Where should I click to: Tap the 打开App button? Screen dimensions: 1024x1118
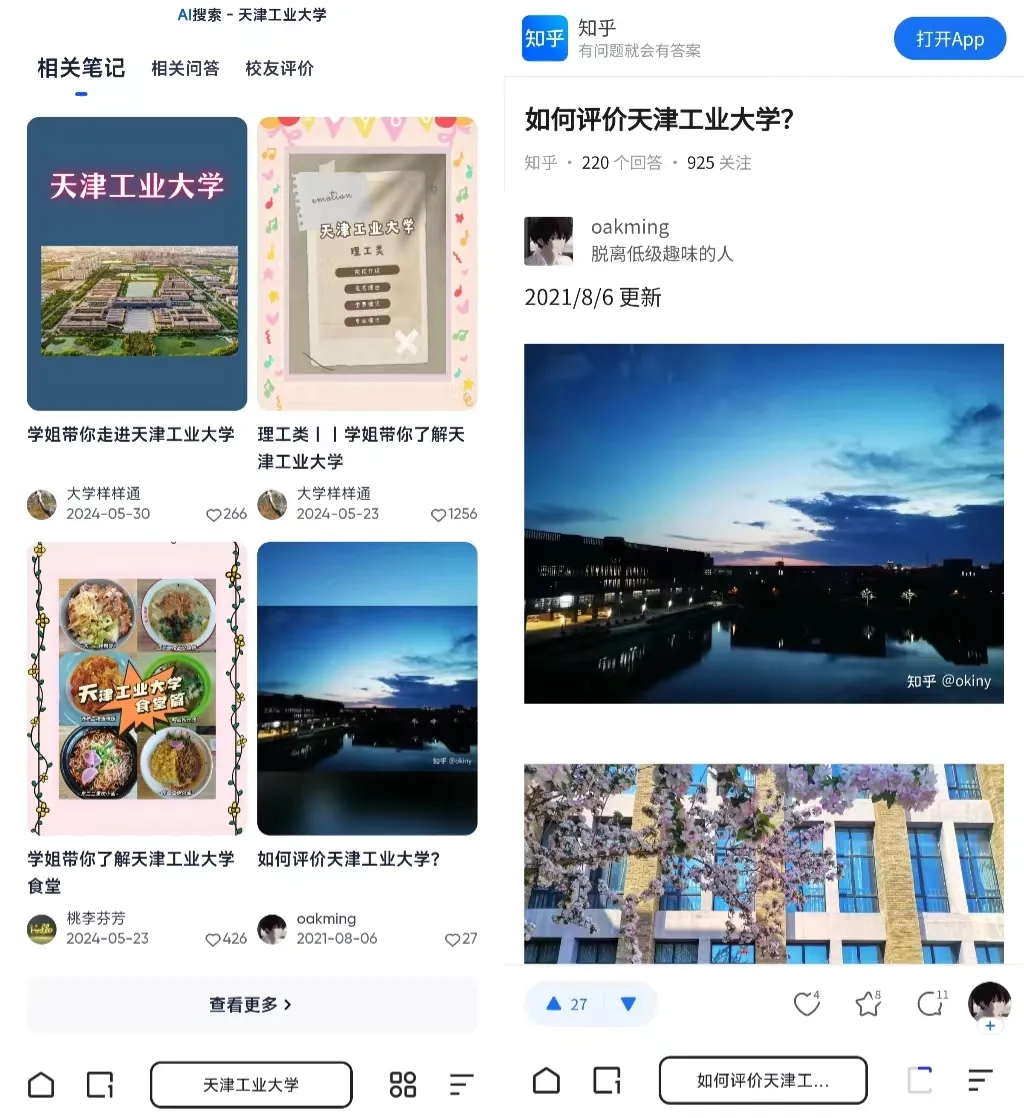(x=949, y=39)
